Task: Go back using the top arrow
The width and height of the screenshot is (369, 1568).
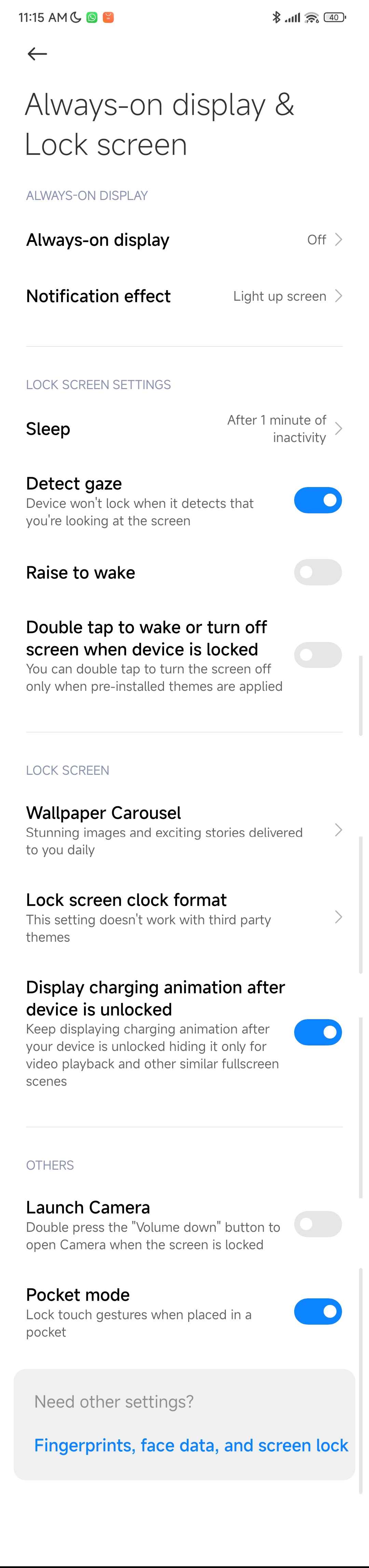Action: click(x=37, y=54)
